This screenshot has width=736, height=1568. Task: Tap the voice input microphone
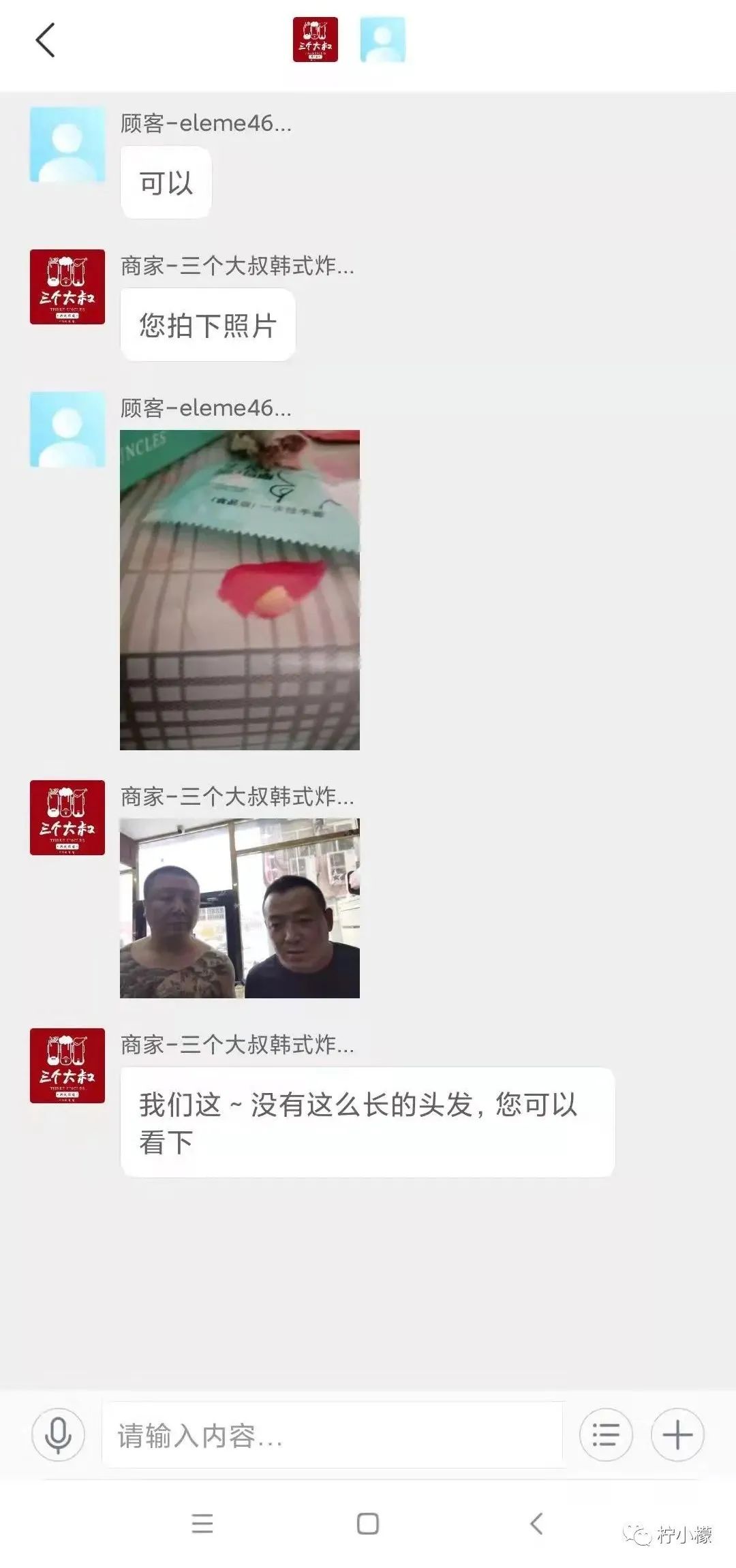tap(59, 1434)
